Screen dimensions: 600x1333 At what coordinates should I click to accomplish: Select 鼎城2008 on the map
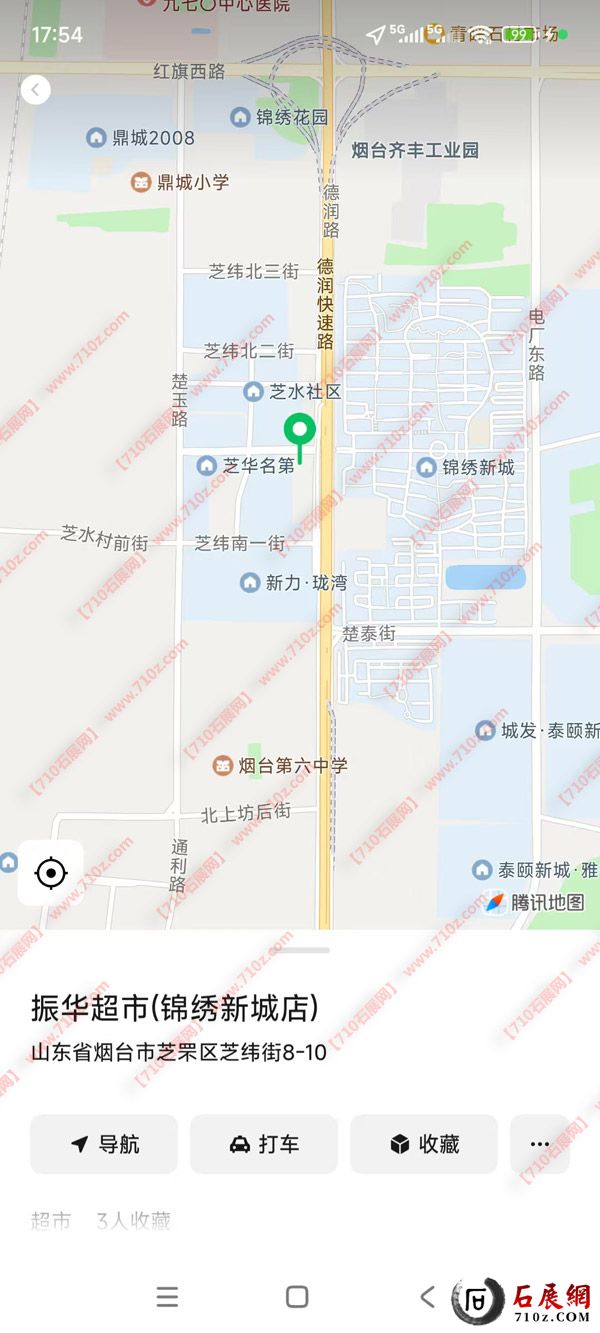point(140,138)
